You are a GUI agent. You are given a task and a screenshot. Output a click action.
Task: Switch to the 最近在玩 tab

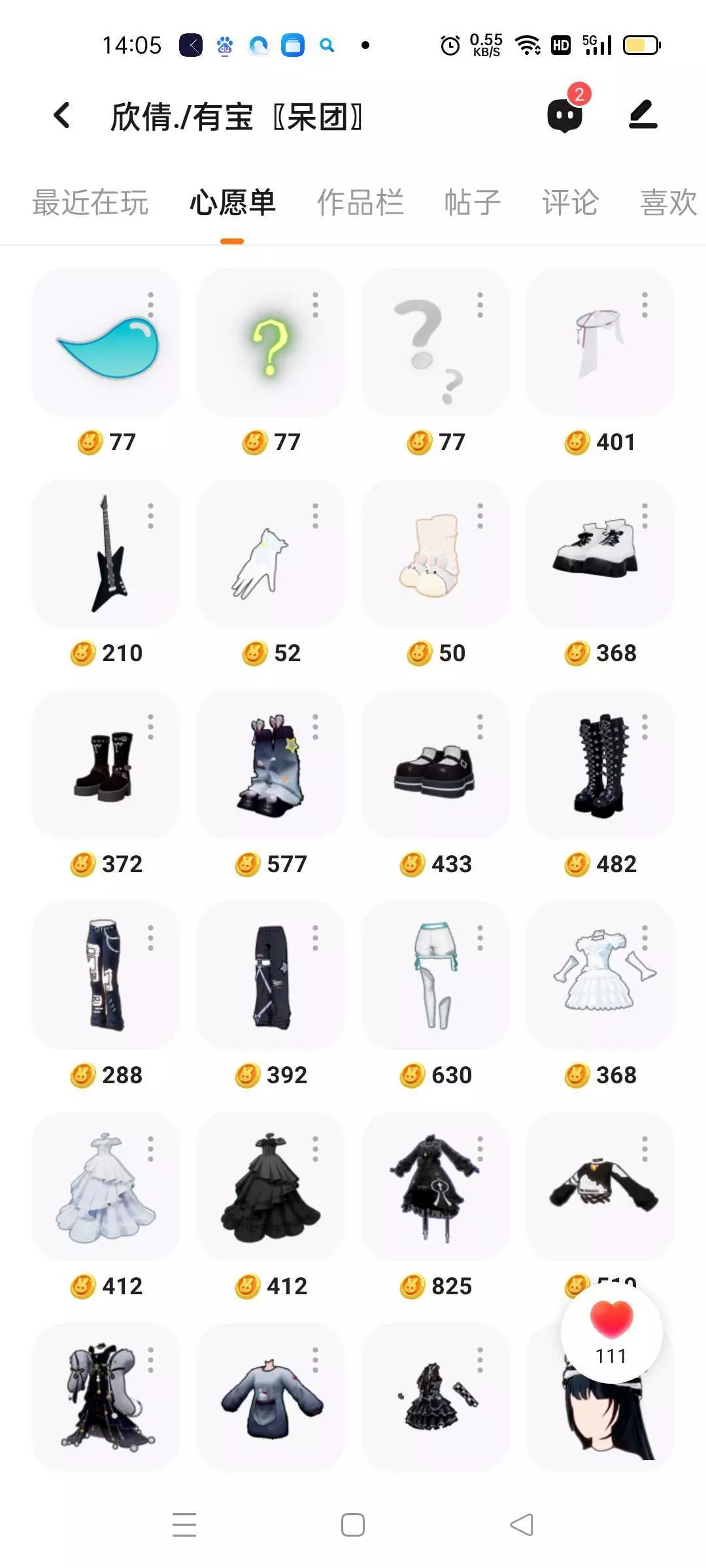click(90, 203)
